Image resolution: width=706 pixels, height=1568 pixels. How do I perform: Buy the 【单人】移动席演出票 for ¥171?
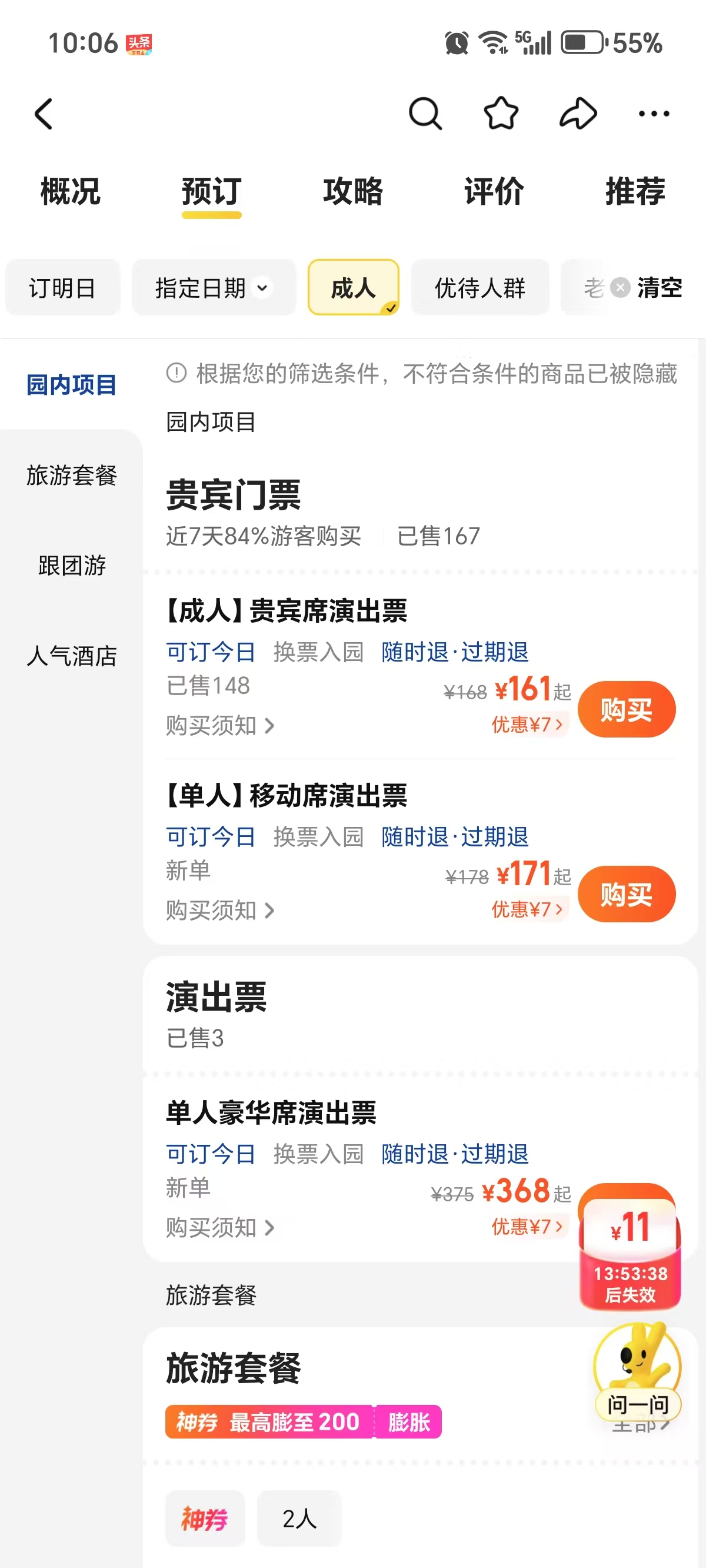(626, 894)
